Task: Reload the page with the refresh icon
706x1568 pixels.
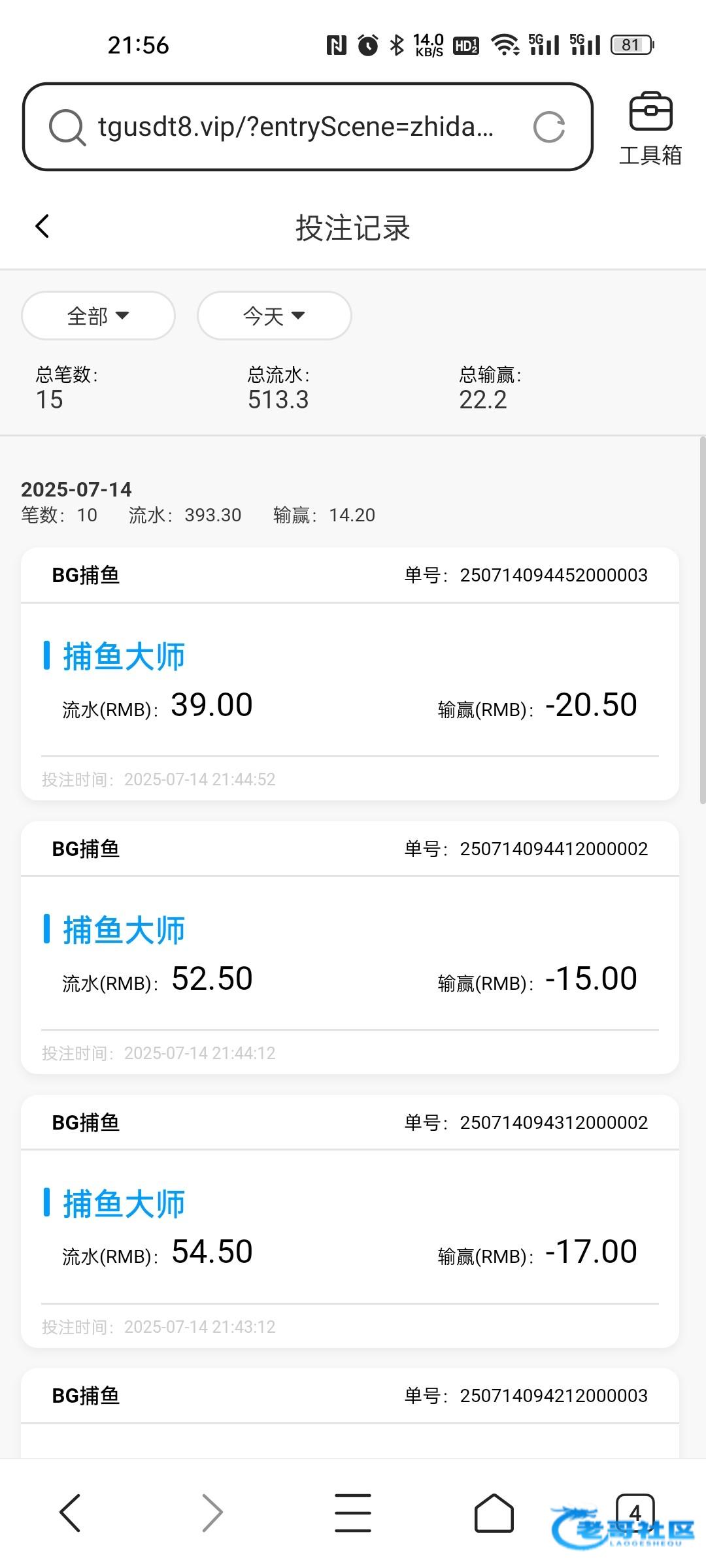Action: pos(548,127)
